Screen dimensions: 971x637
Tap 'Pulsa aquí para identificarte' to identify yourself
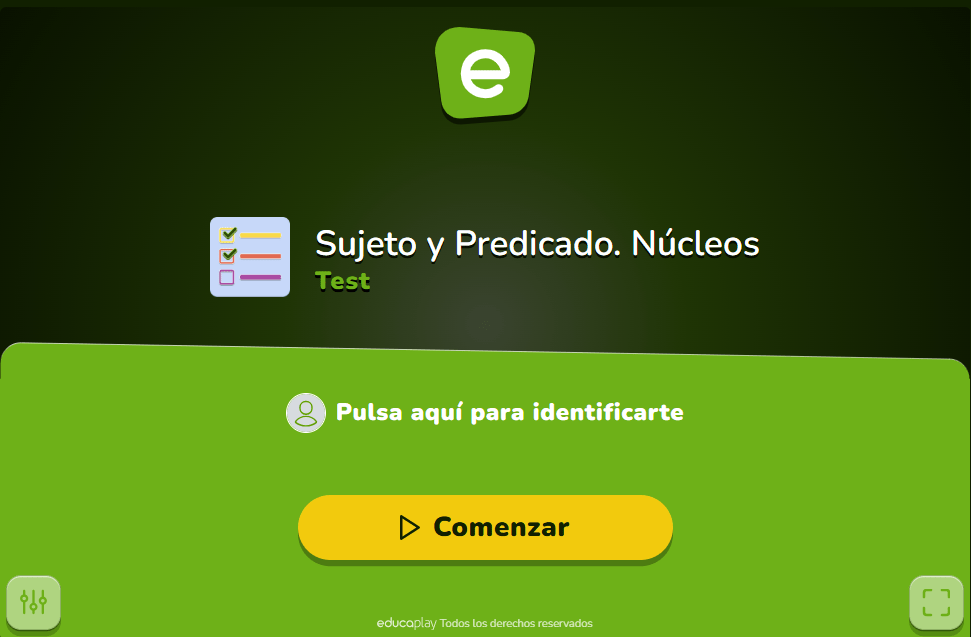click(486, 412)
